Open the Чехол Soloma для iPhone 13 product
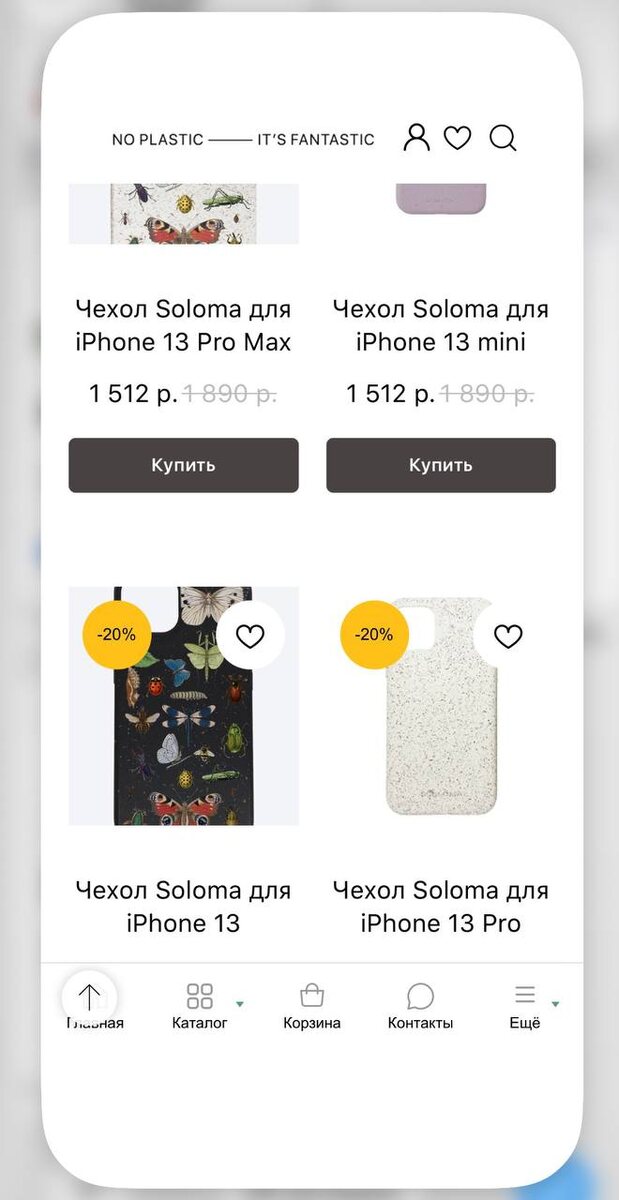Image resolution: width=619 pixels, height=1200 pixels. (x=183, y=906)
